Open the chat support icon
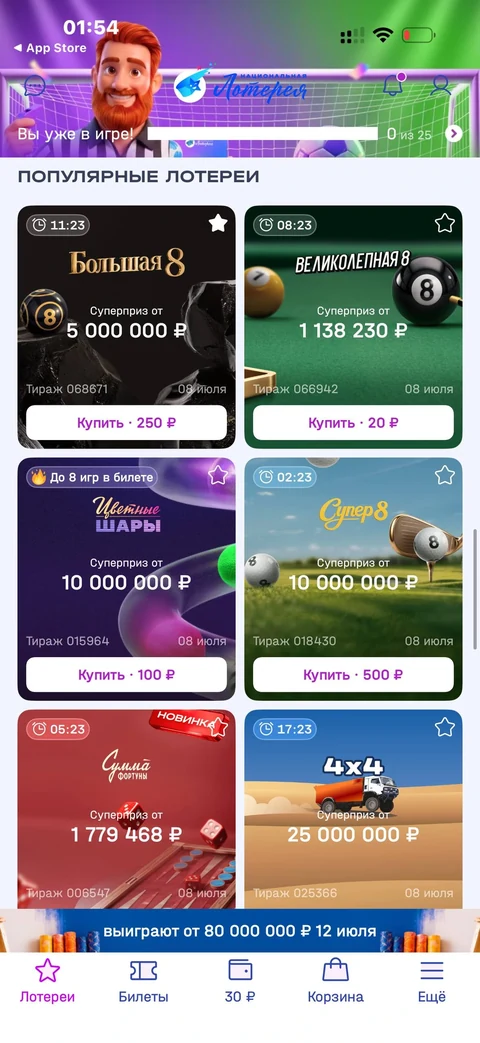 click(35, 85)
